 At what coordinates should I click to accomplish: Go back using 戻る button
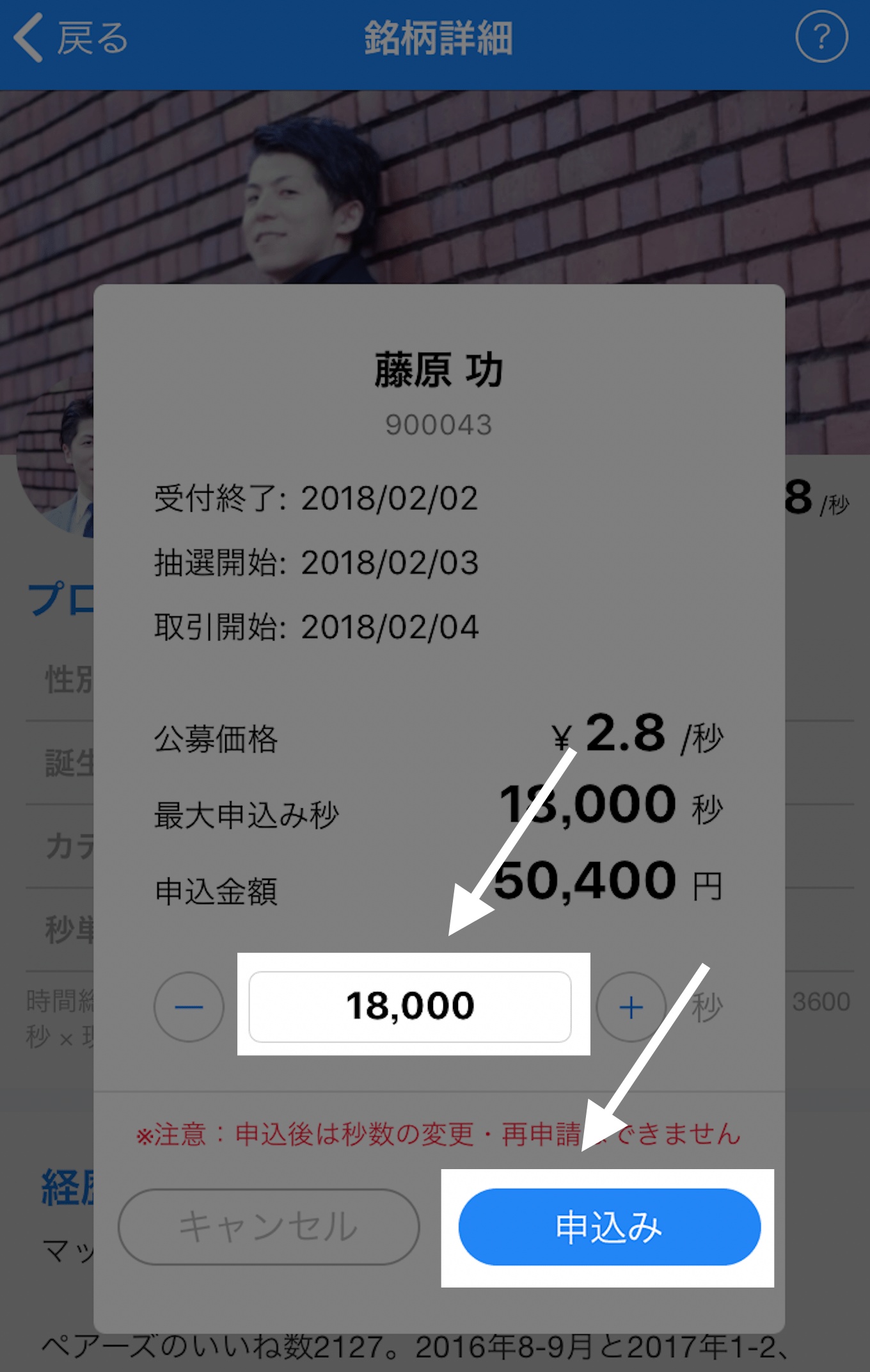pyautogui.click(x=70, y=38)
